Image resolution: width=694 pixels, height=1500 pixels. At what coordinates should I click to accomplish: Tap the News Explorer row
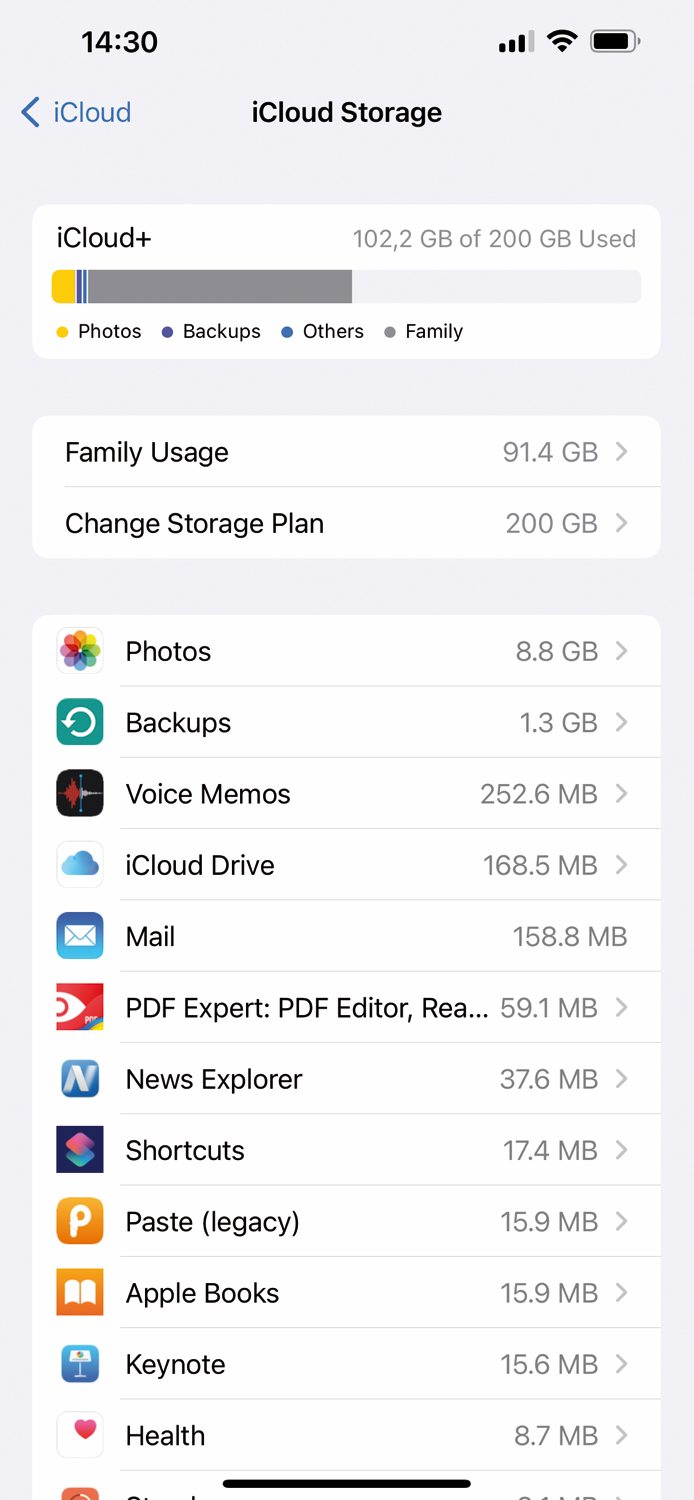pos(346,1079)
